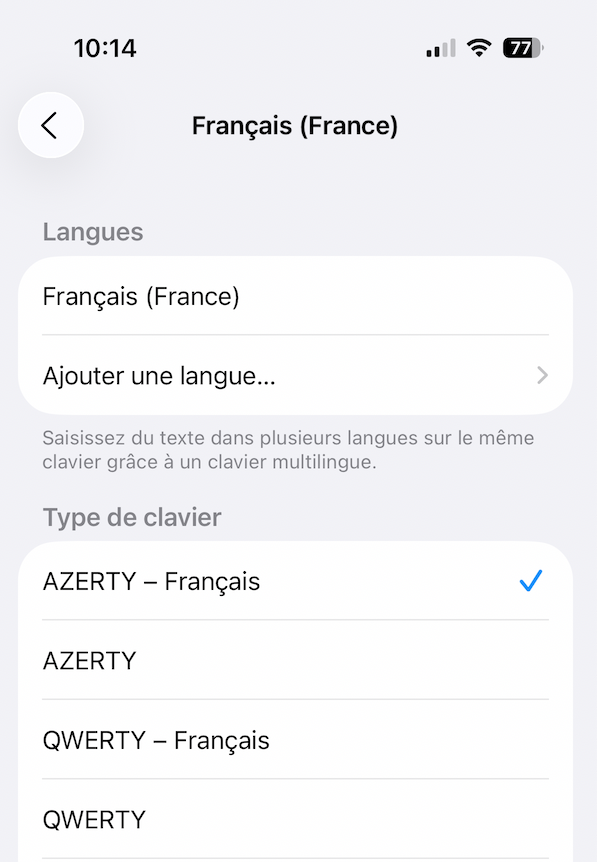Screen dimensions: 600x862
Task: Choose the plain AZERTY layout
Action: 296,660
